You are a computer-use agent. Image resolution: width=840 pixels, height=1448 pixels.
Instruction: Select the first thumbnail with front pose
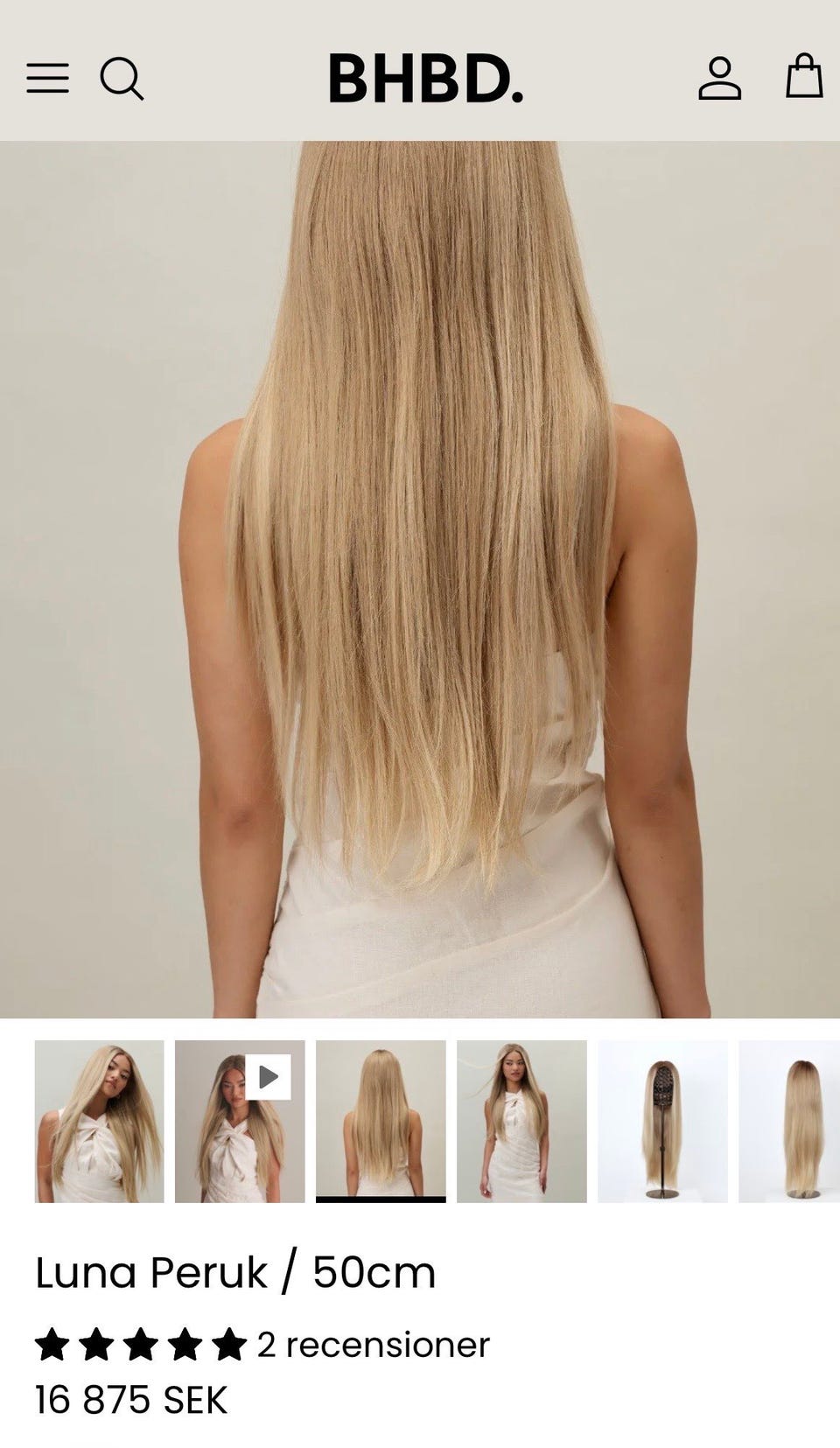point(99,1121)
